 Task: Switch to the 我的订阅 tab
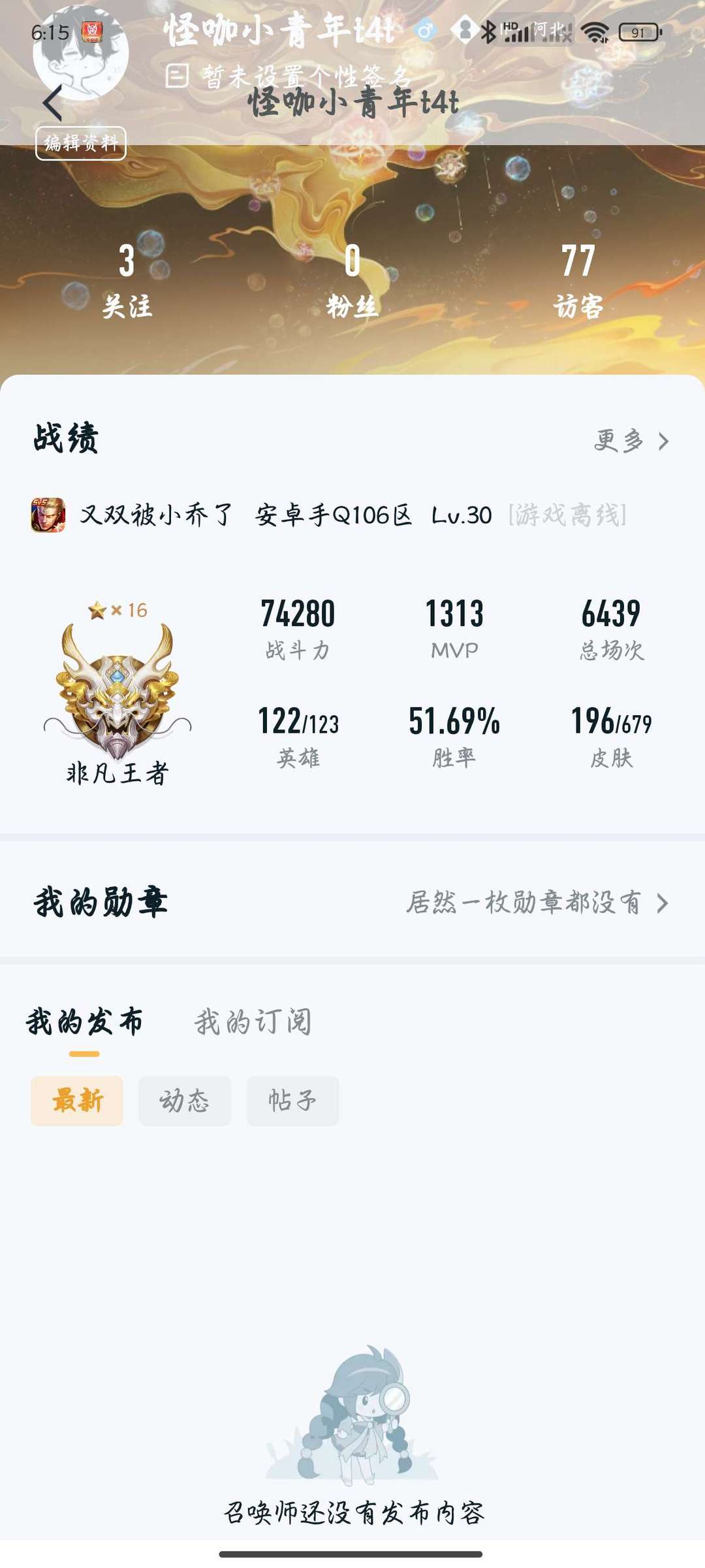pyautogui.click(x=253, y=1022)
